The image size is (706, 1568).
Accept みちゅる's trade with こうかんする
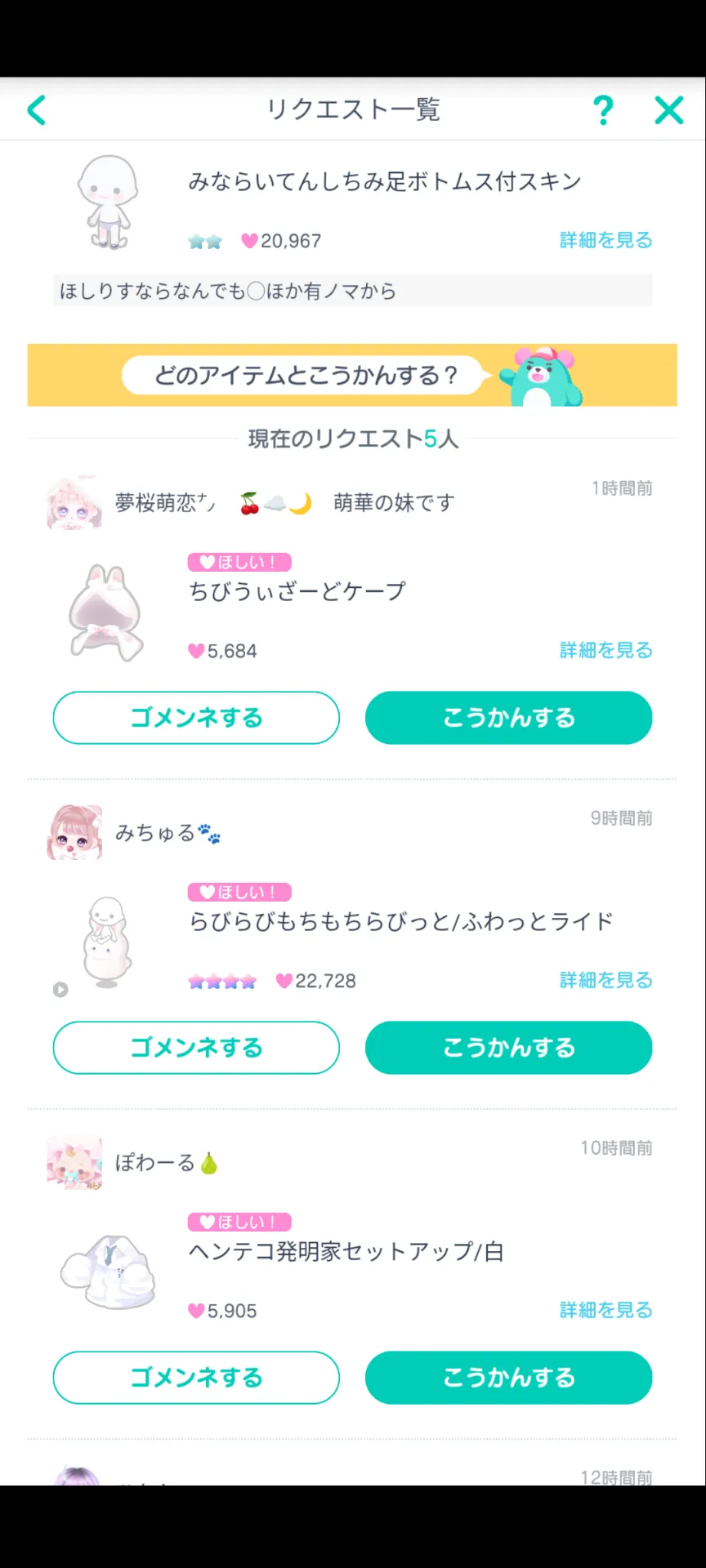click(x=508, y=1048)
